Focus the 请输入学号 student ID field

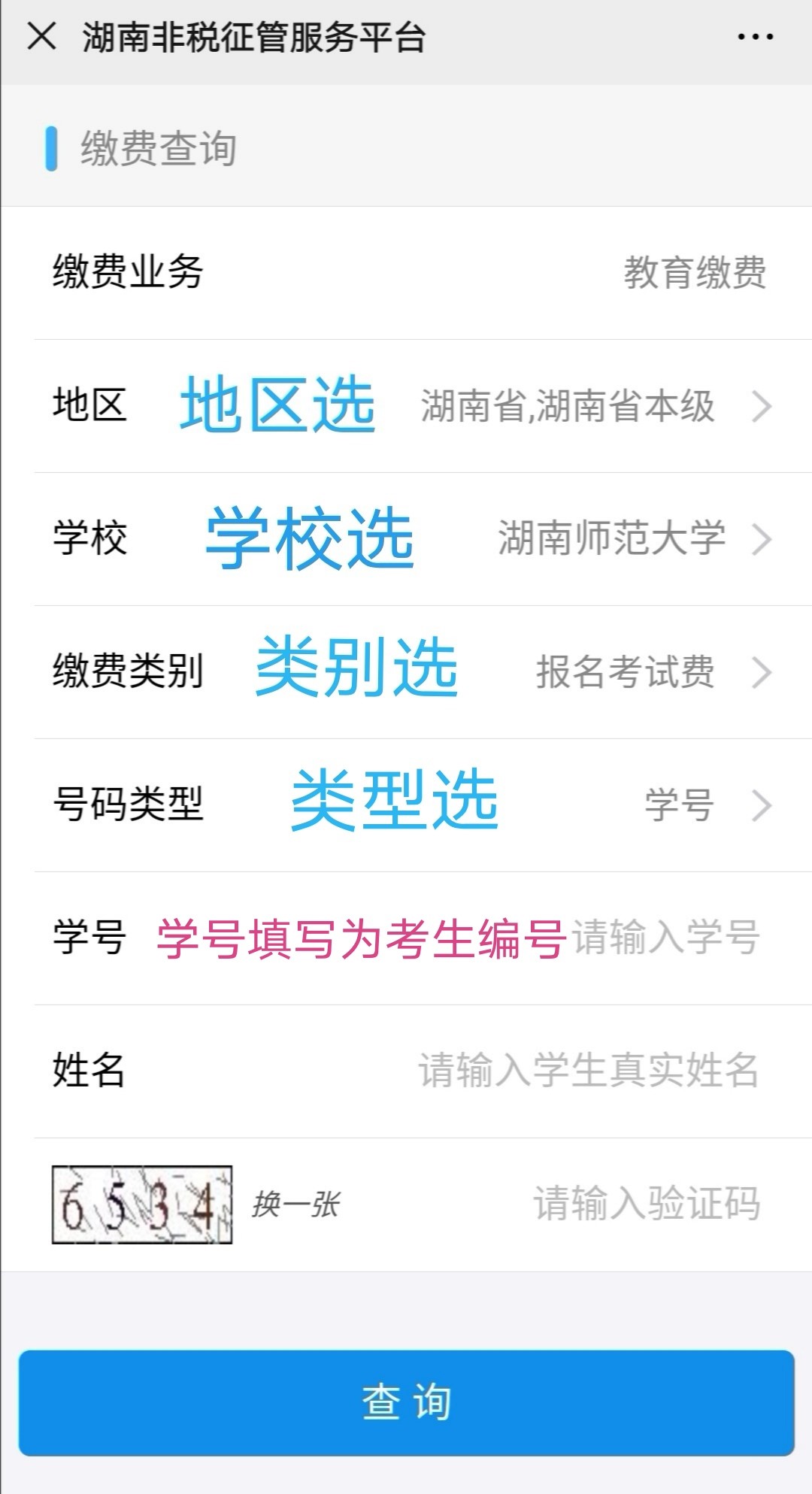click(x=665, y=938)
